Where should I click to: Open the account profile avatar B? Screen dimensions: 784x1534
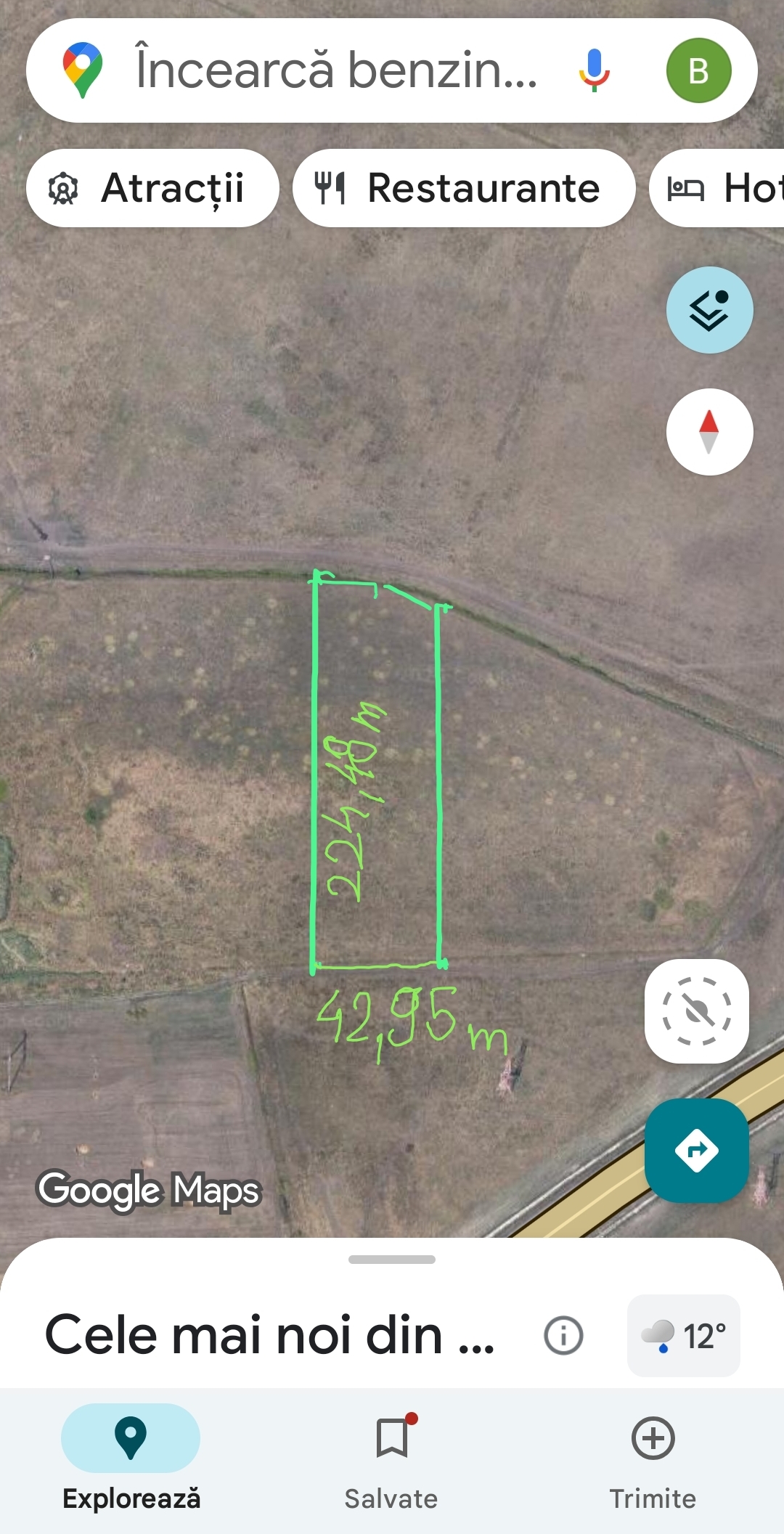click(698, 70)
